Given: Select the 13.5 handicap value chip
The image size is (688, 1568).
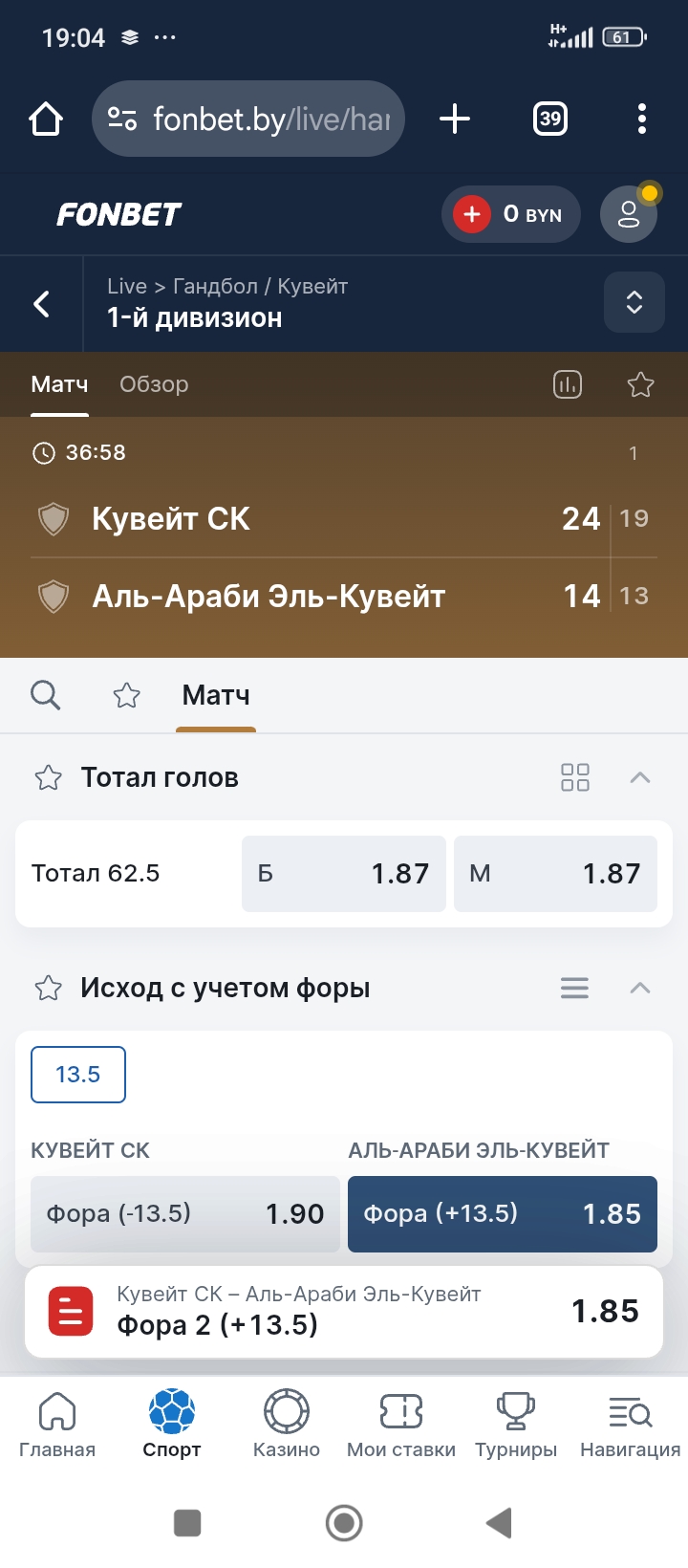Looking at the screenshot, I should (x=77, y=1074).
